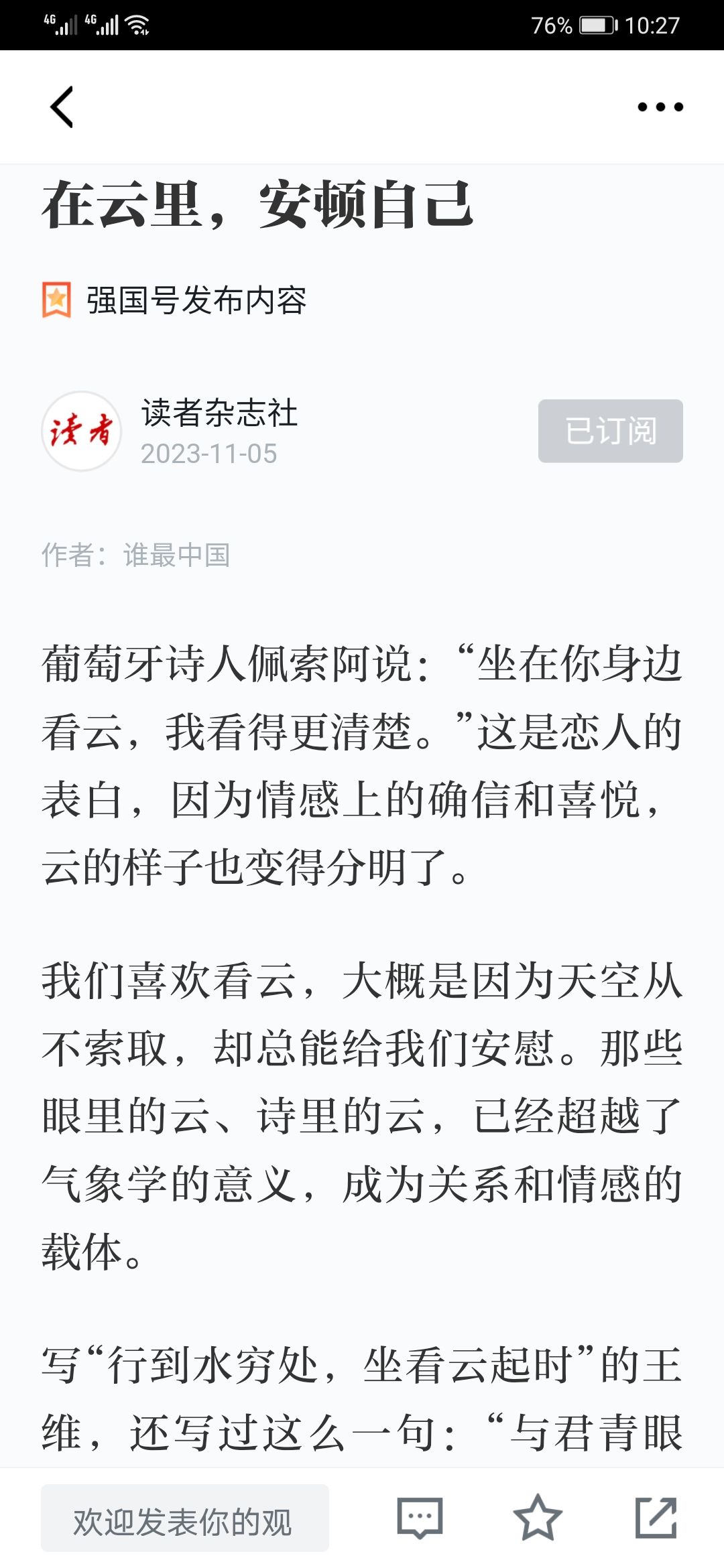This screenshot has width=724, height=1568.
Task: Go back with the top-left arrow
Action: (62, 107)
